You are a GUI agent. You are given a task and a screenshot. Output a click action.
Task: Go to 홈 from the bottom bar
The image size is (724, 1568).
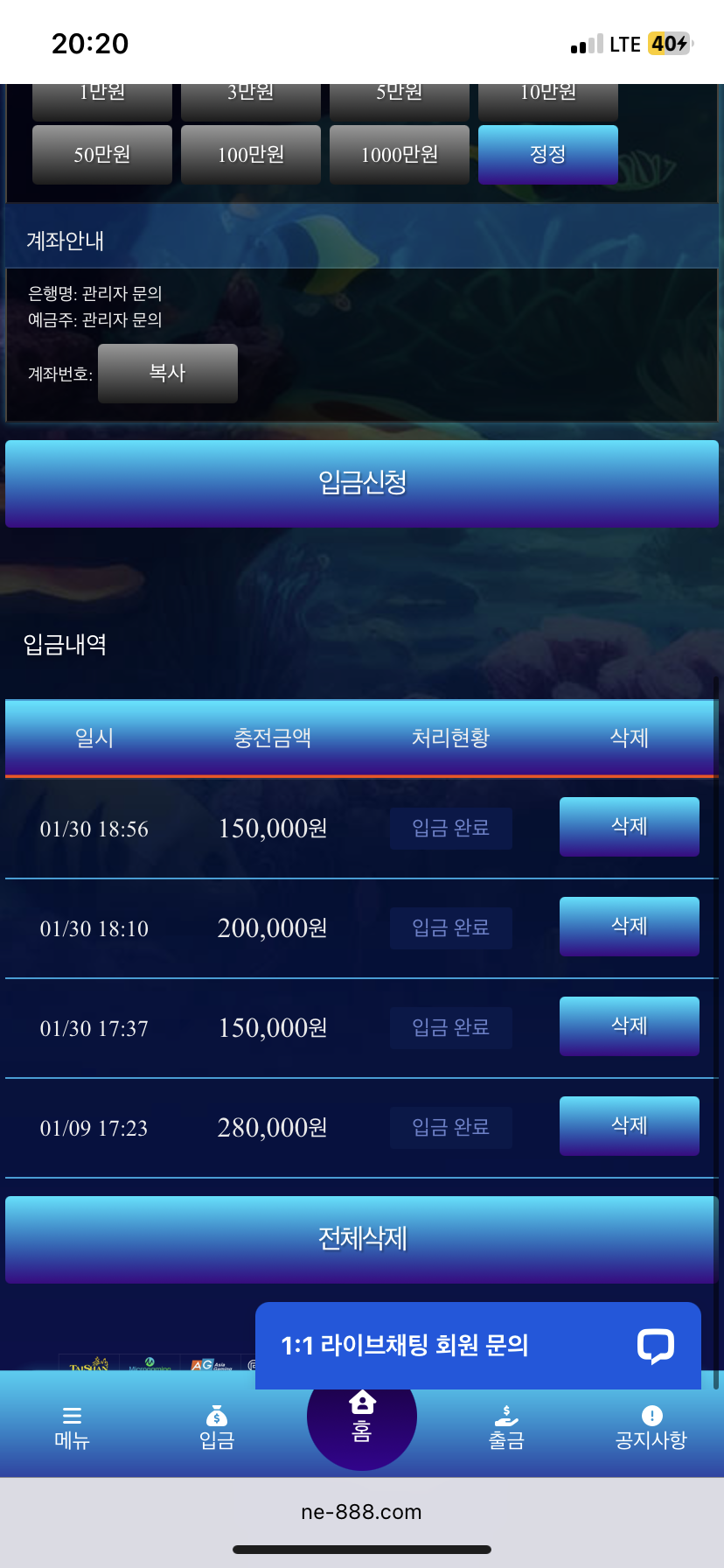tap(362, 1417)
